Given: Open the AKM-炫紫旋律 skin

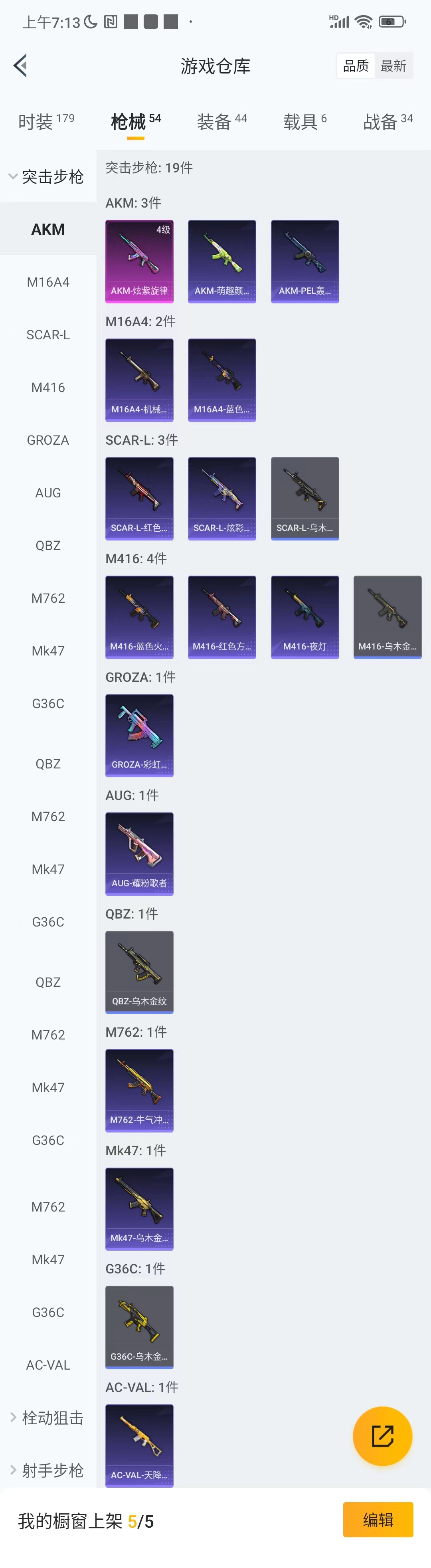Looking at the screenshot, I should point(139,261).
